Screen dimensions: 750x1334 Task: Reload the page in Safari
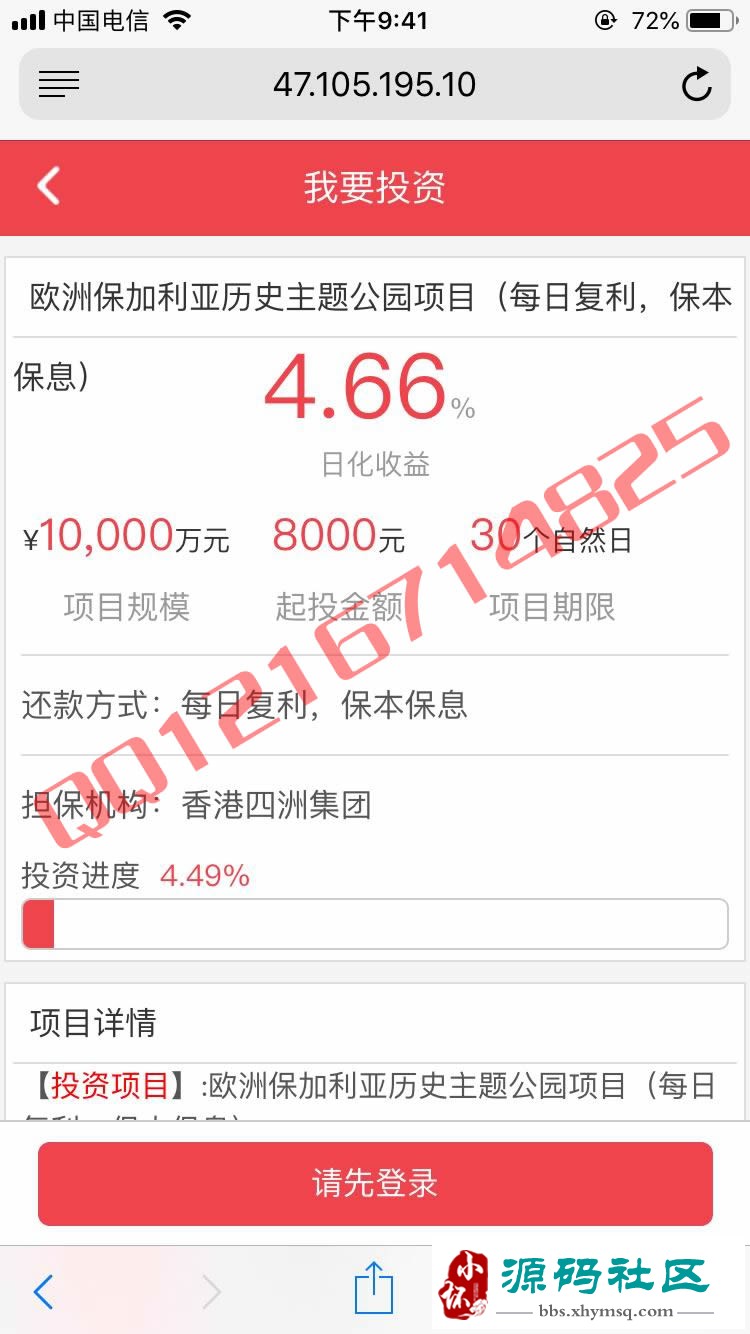coord(696,85)
